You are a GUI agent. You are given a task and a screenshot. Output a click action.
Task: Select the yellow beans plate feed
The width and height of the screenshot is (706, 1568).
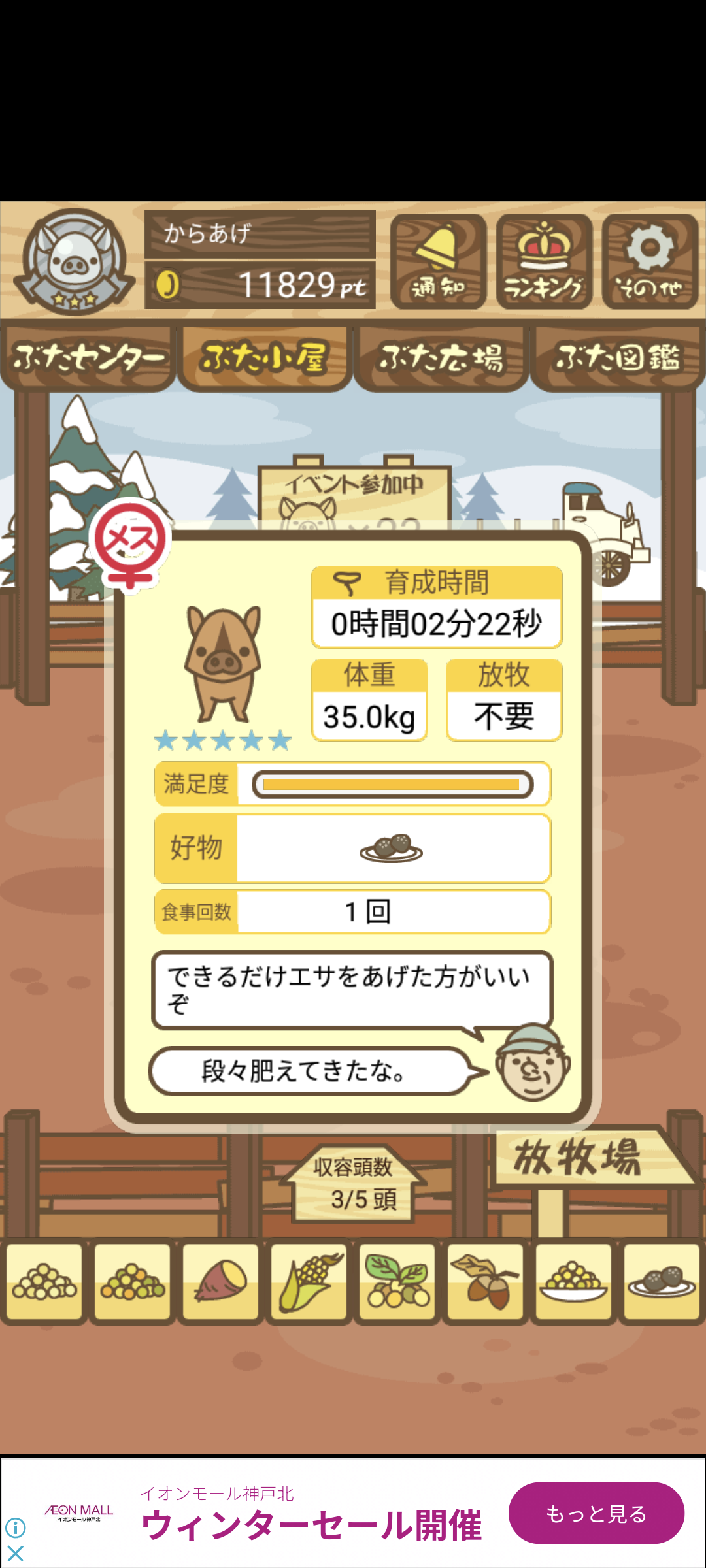click(574, 1282)
